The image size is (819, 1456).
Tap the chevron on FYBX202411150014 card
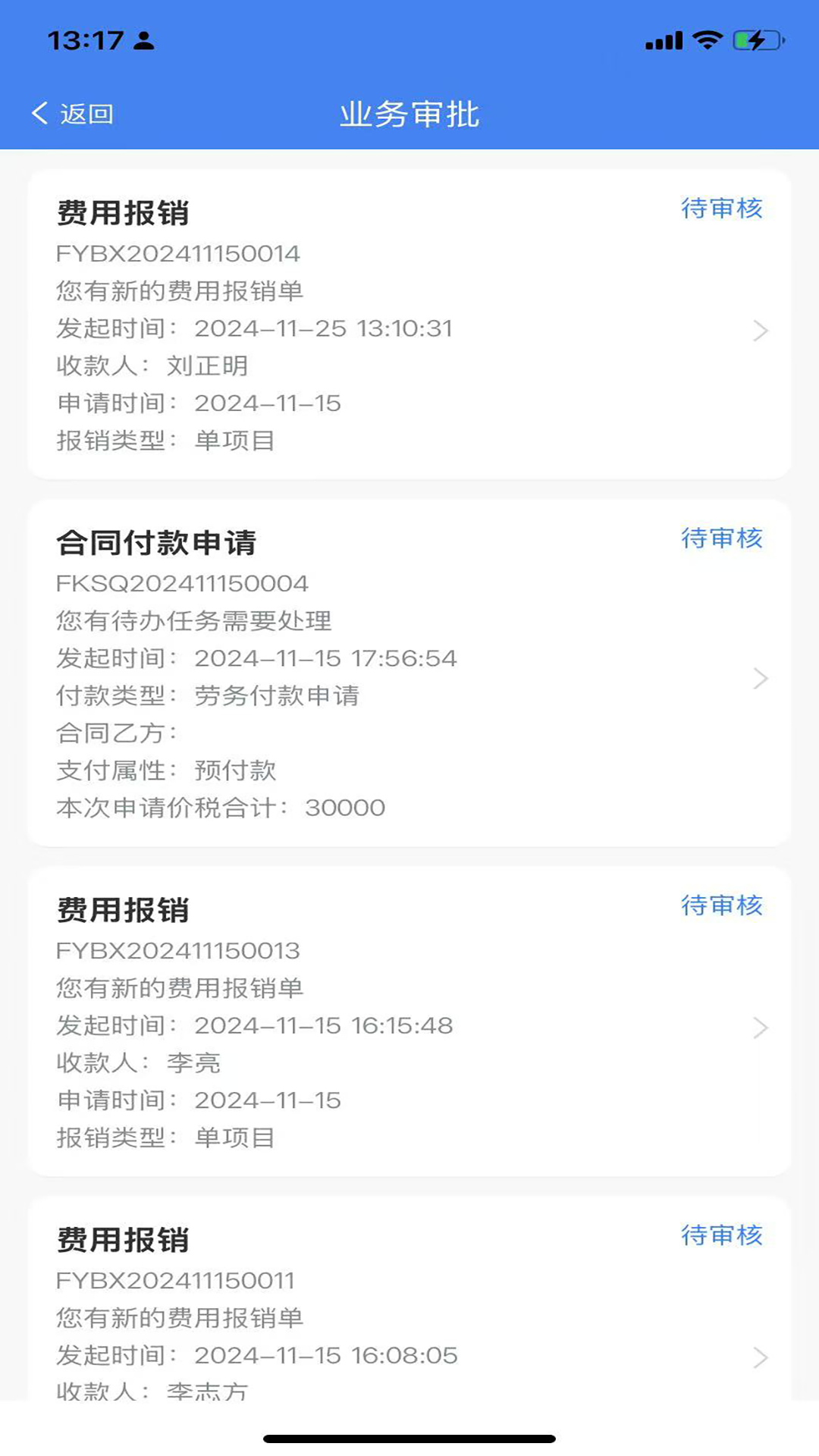click(759, 330)
